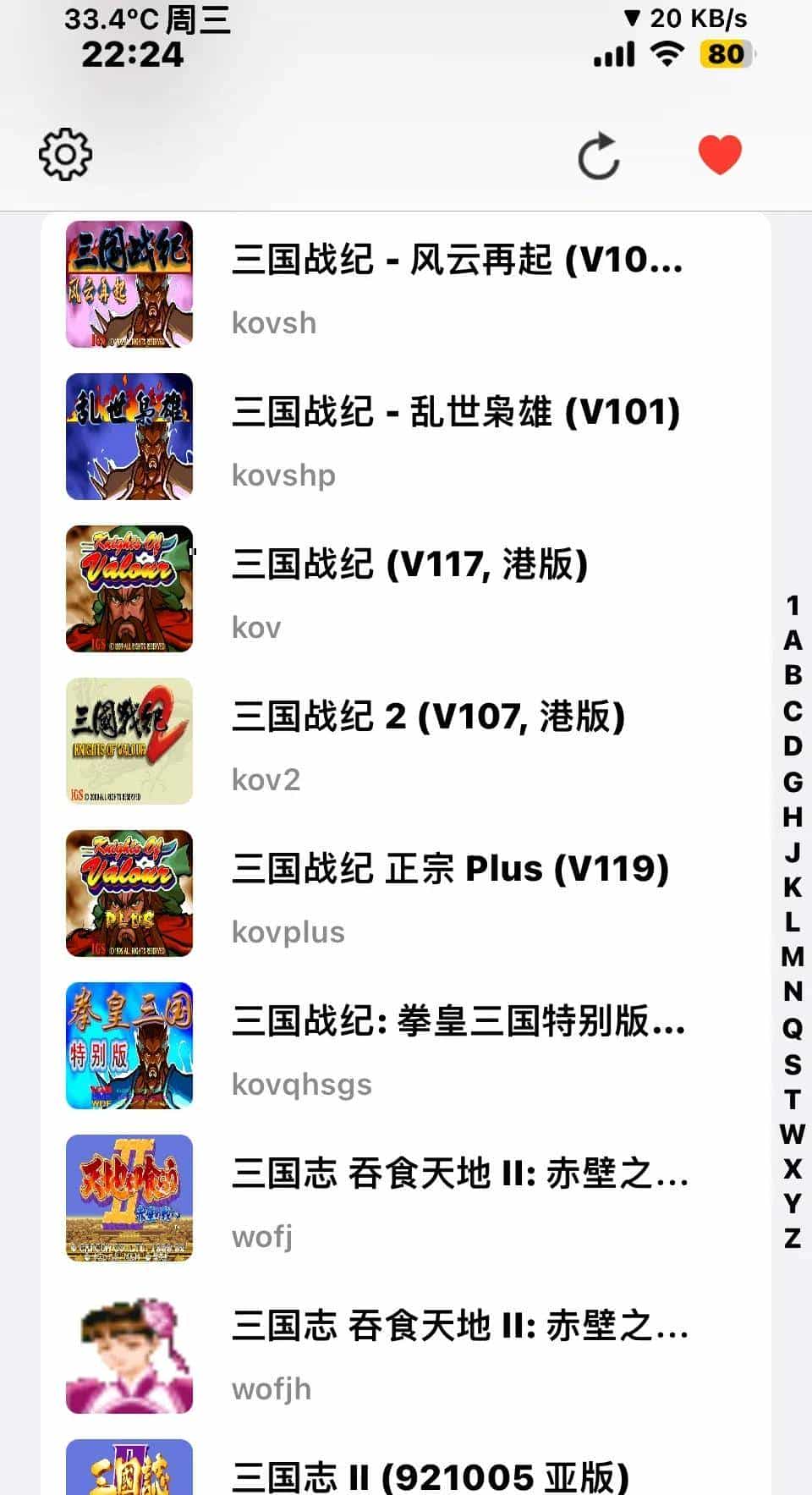Select letter K in alphabet index

pos(793,885)
